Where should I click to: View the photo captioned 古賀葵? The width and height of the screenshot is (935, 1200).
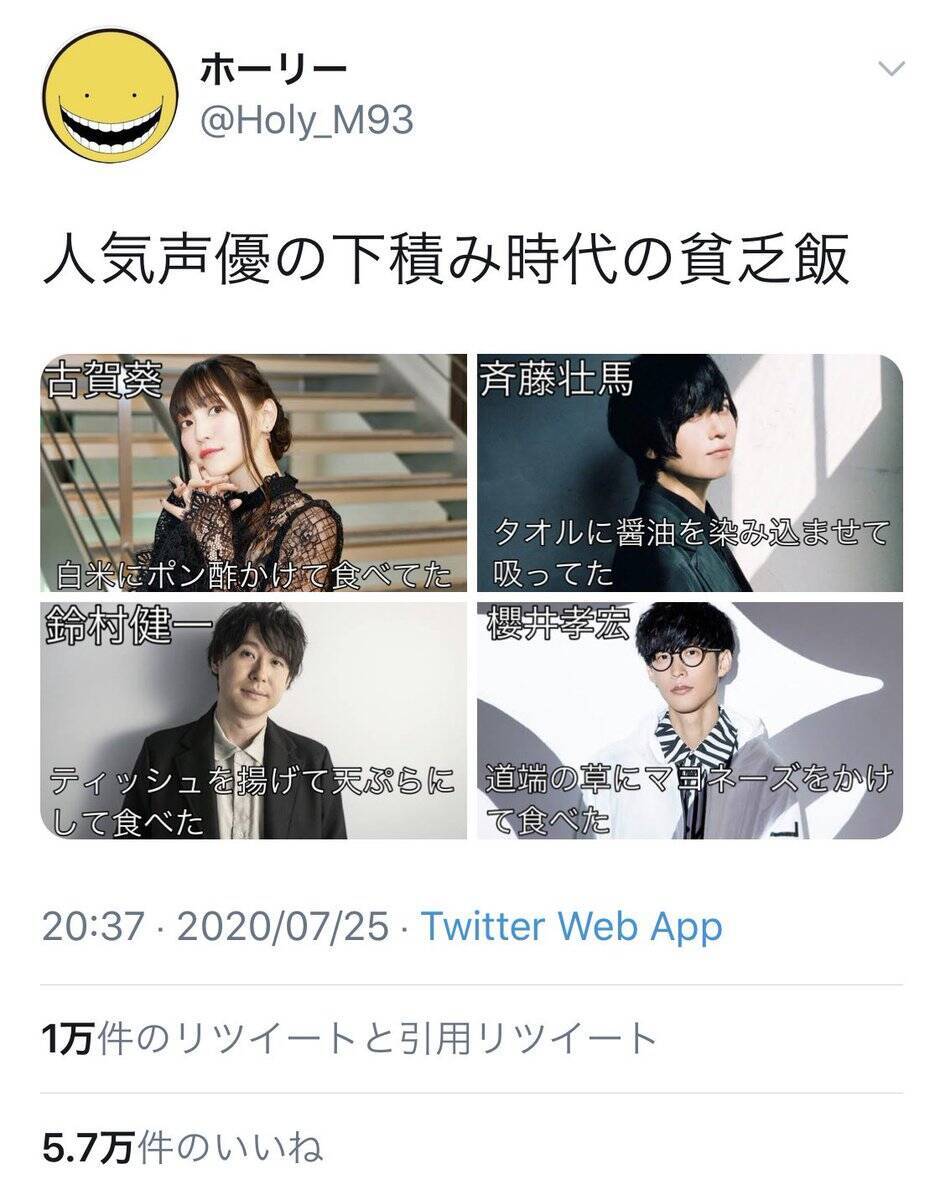click(253, 472)
